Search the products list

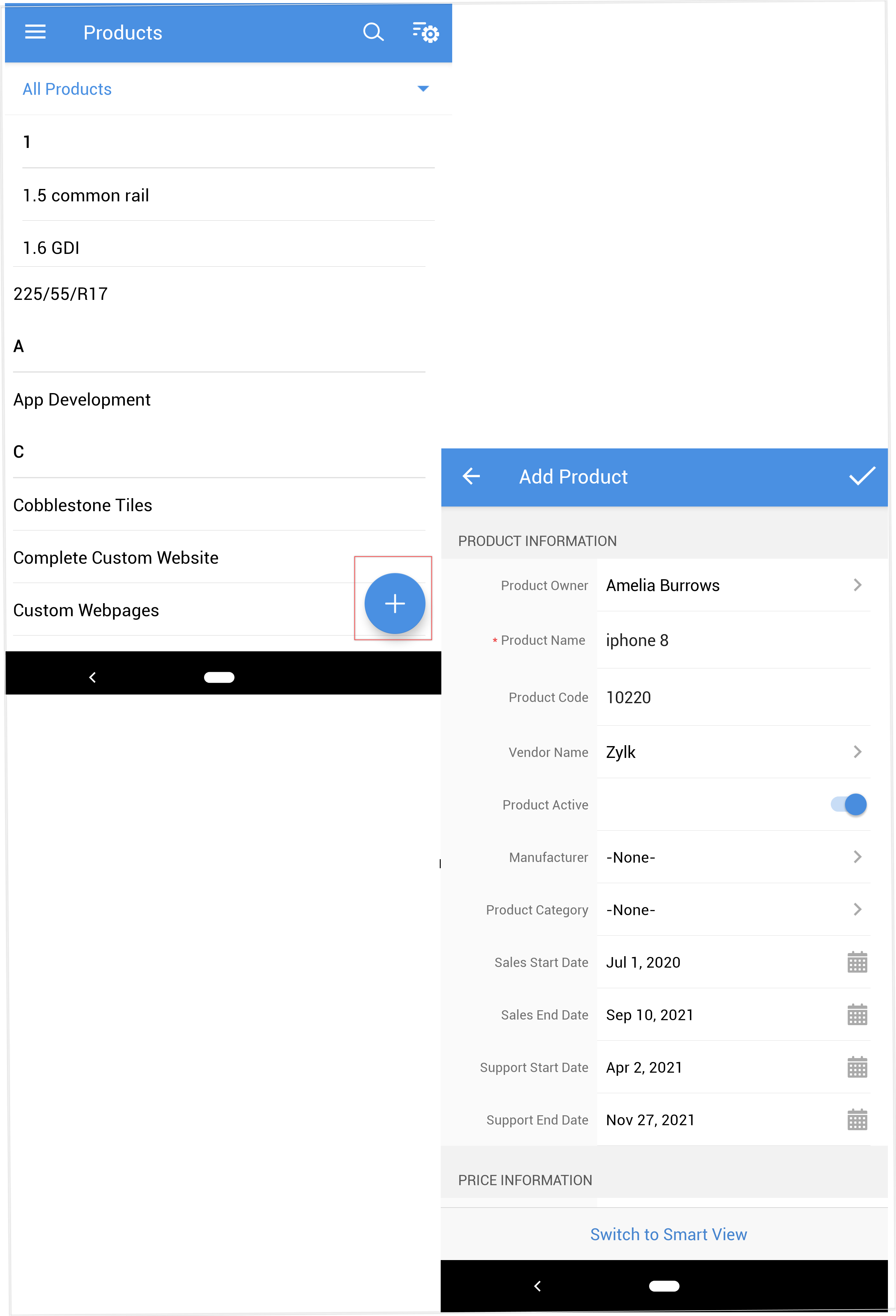(373, 32)
